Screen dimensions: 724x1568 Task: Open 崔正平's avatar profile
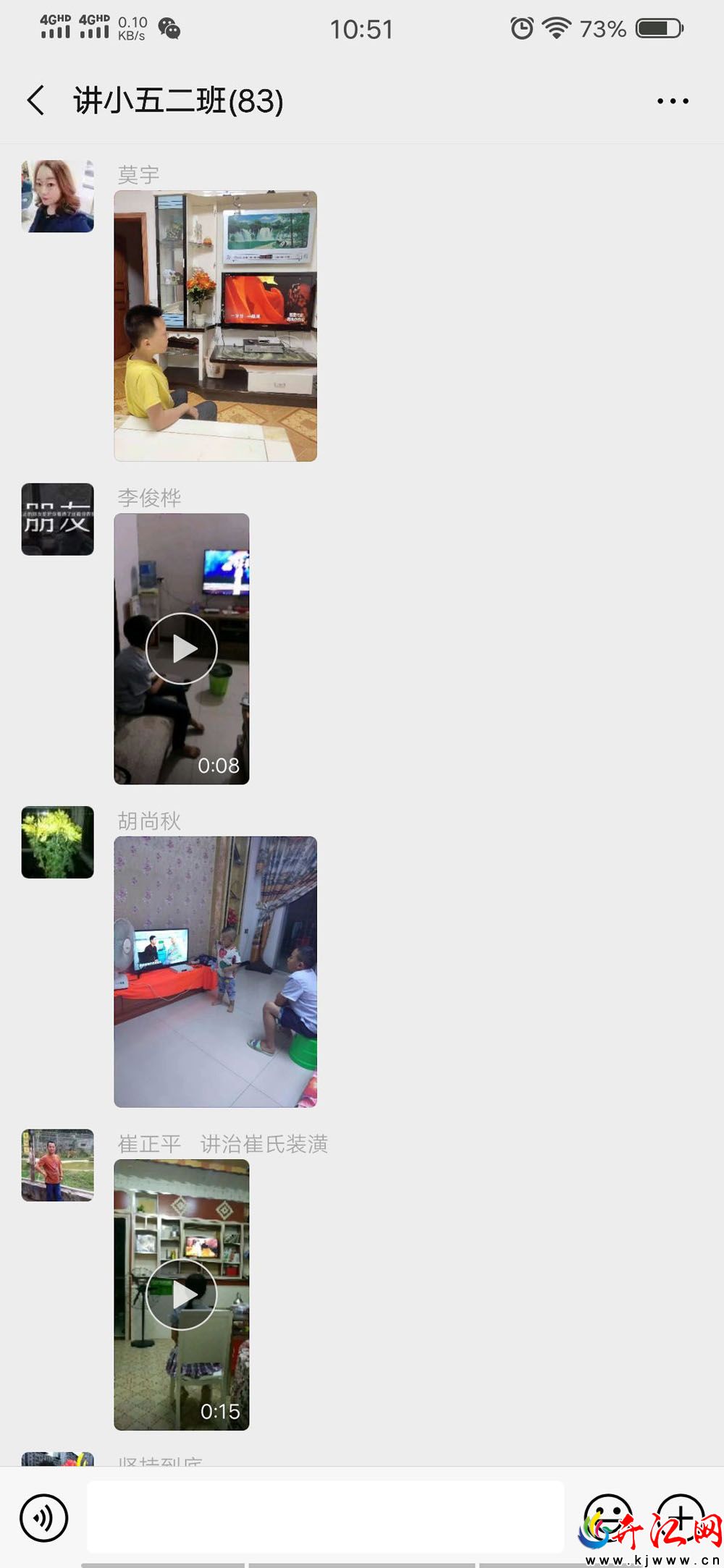point(58,1165)
